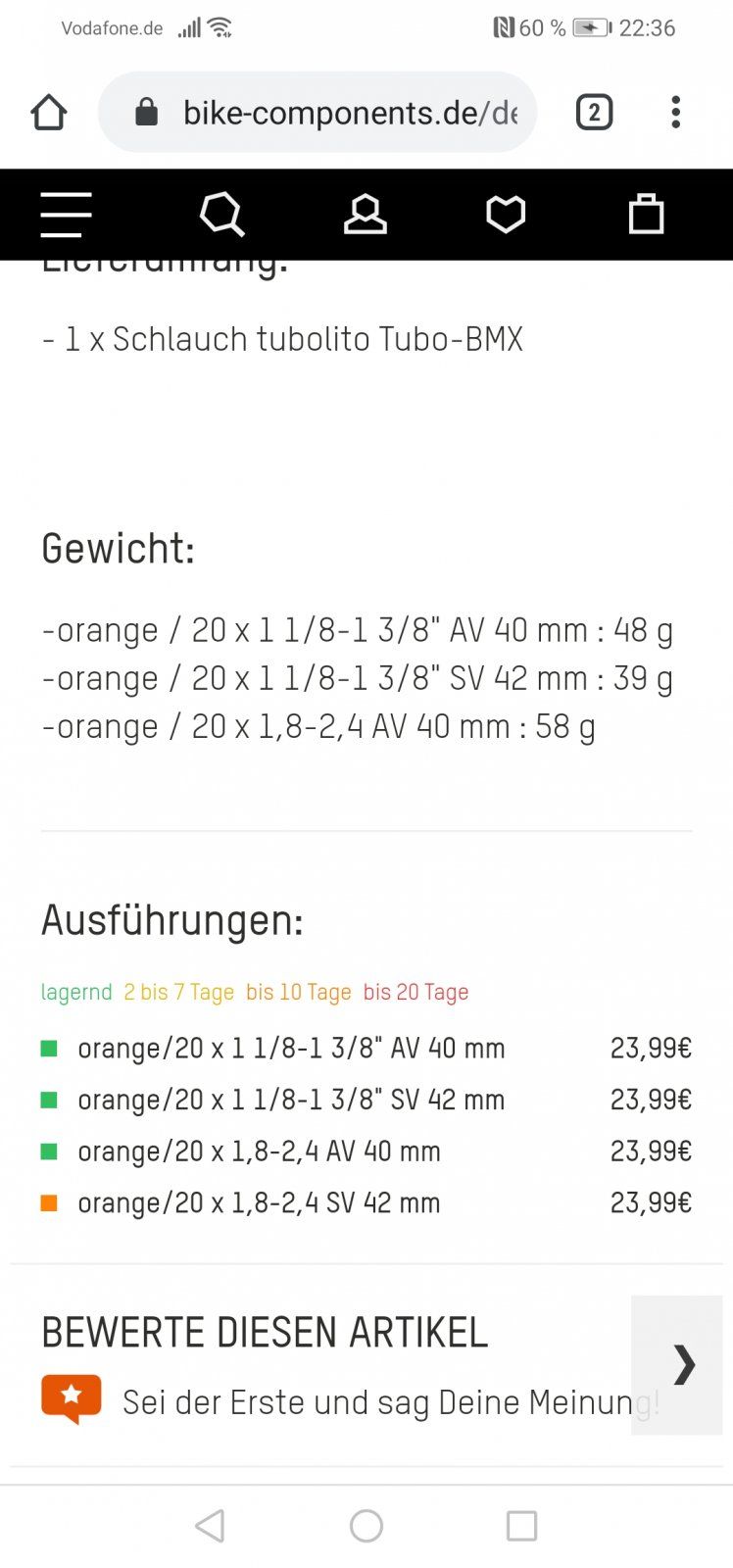
Task: Open the browser tab switcher
Action: (x=594, y=113)
